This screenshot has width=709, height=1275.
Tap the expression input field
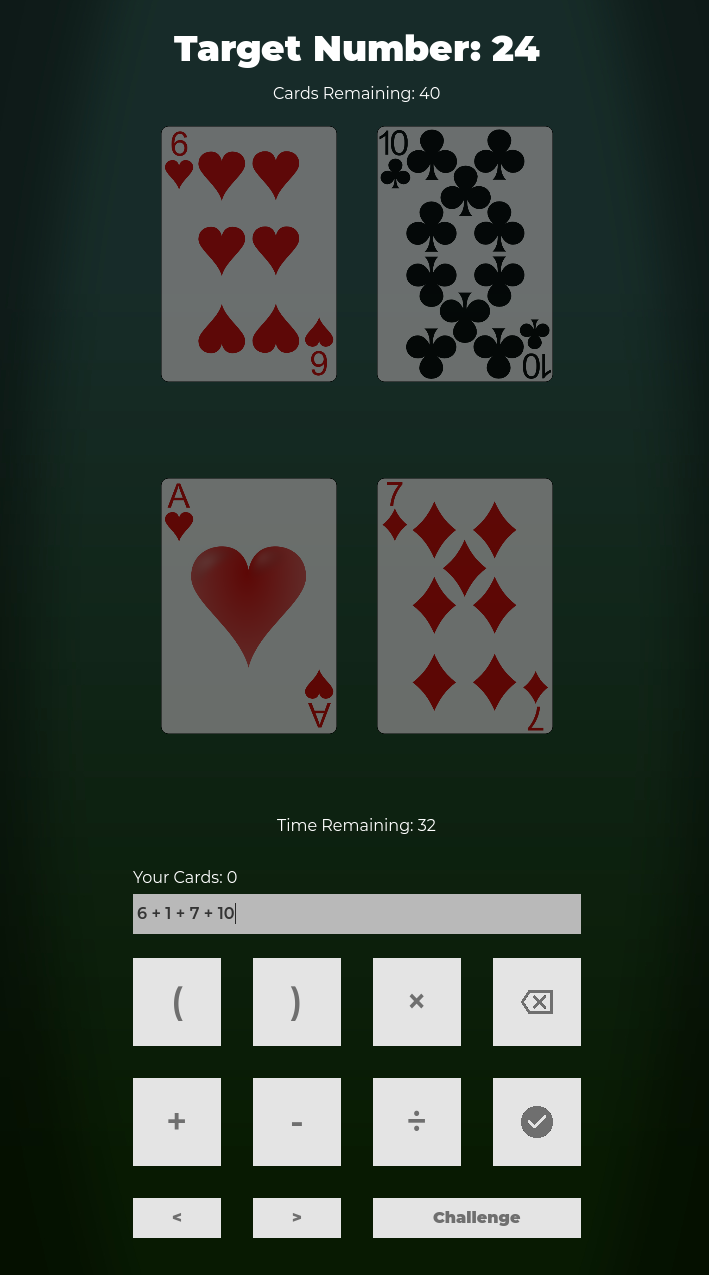pos(356,914)
